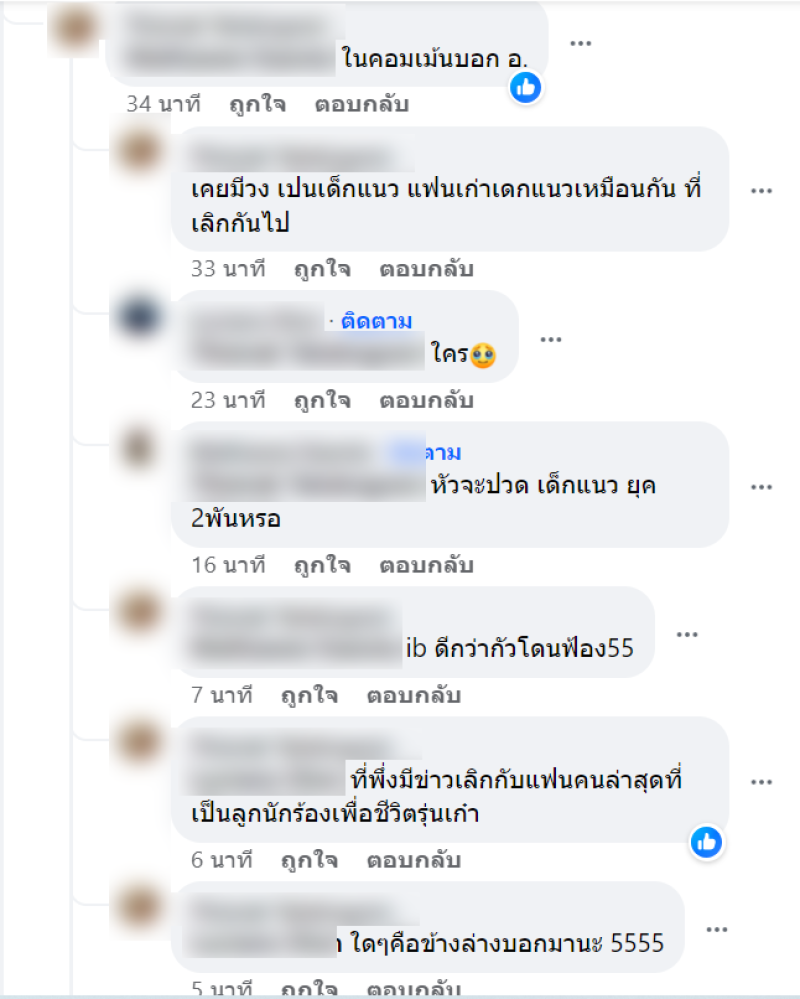This screenshot has height=999, width=800.
Task: Open options for the ในคอมเม้นบอก อ. comment
Action: tap(581, 43)
